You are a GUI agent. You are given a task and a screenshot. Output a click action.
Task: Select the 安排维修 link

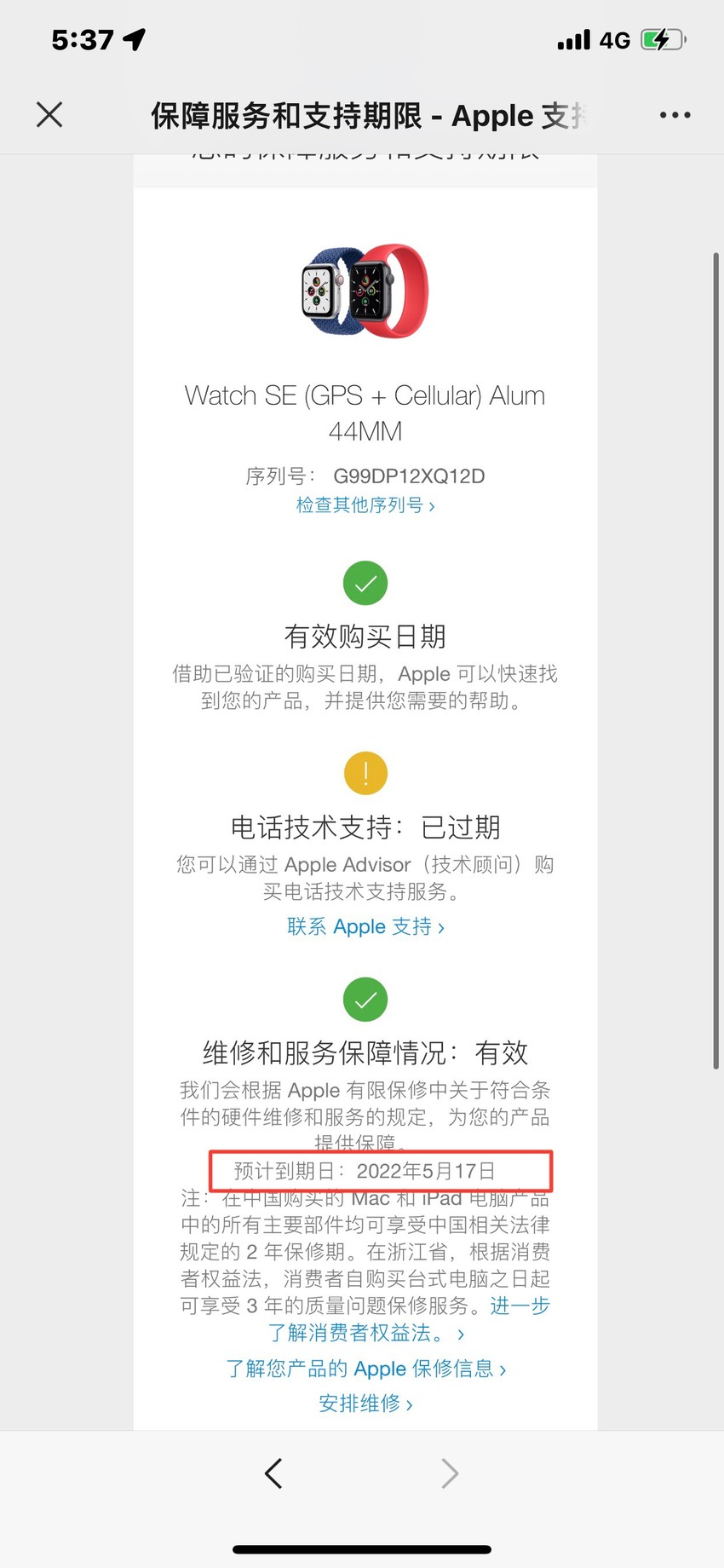pyautogui.click(x=365, y=1404)
